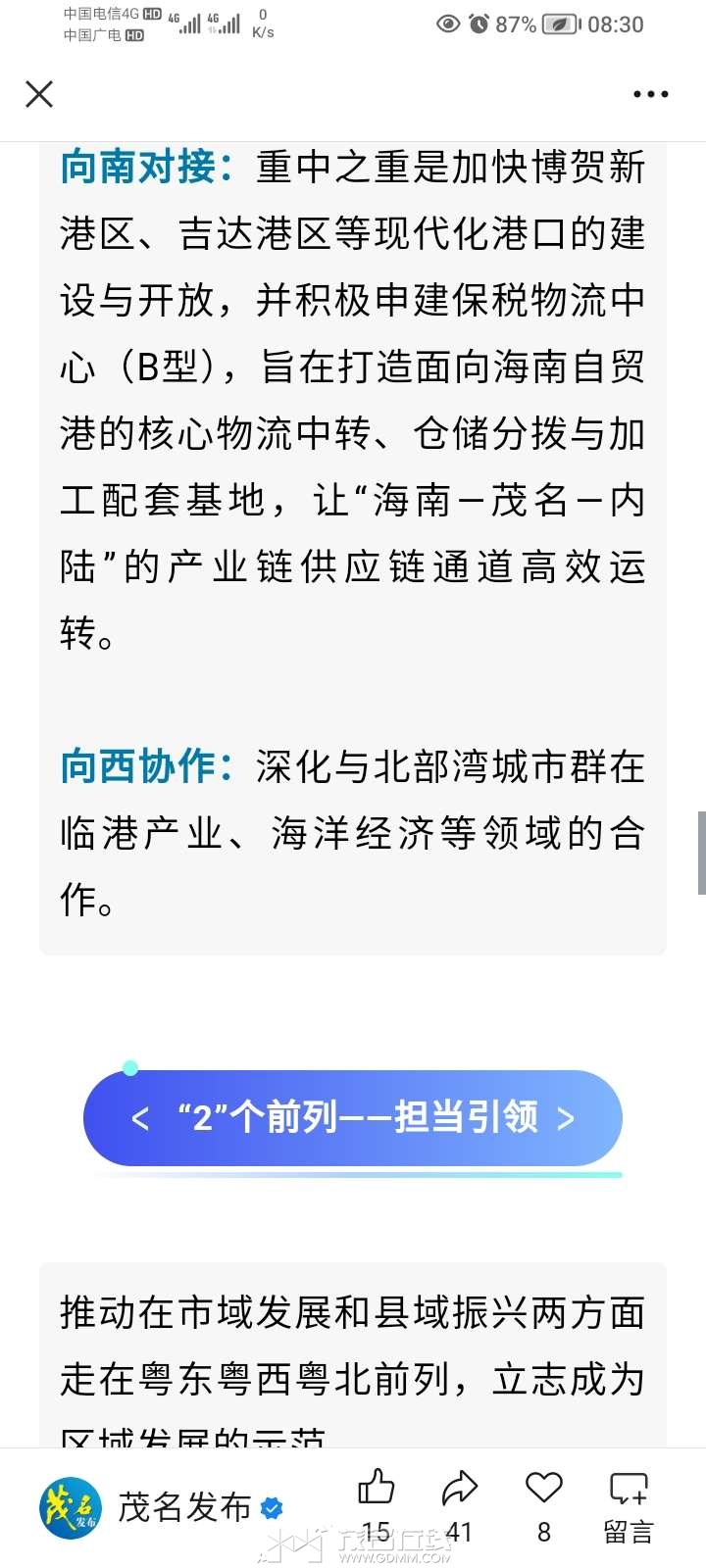
Task: Close the article page
Action: click(39, 94)
